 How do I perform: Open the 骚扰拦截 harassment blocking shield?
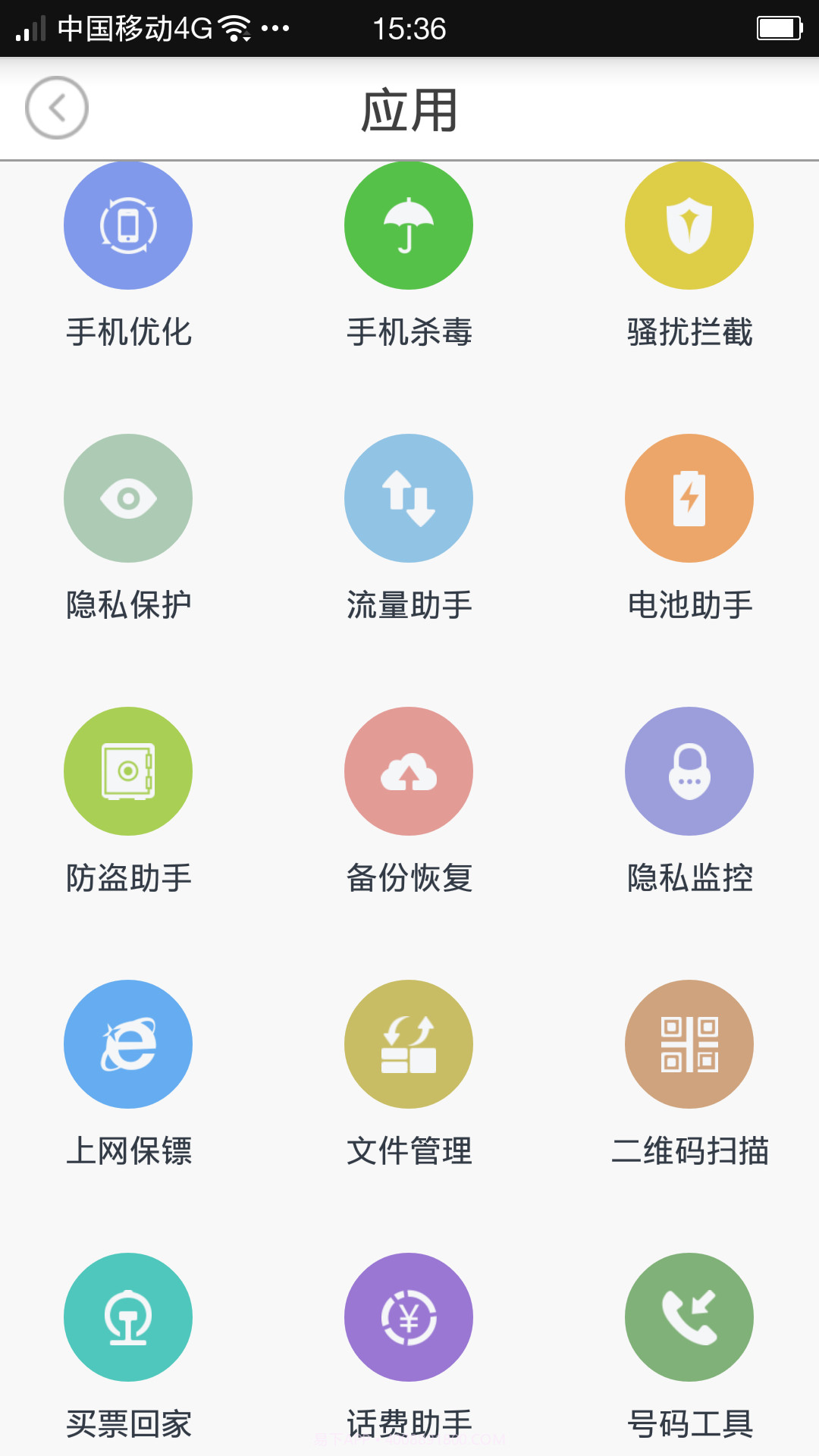tap(689, 225)
